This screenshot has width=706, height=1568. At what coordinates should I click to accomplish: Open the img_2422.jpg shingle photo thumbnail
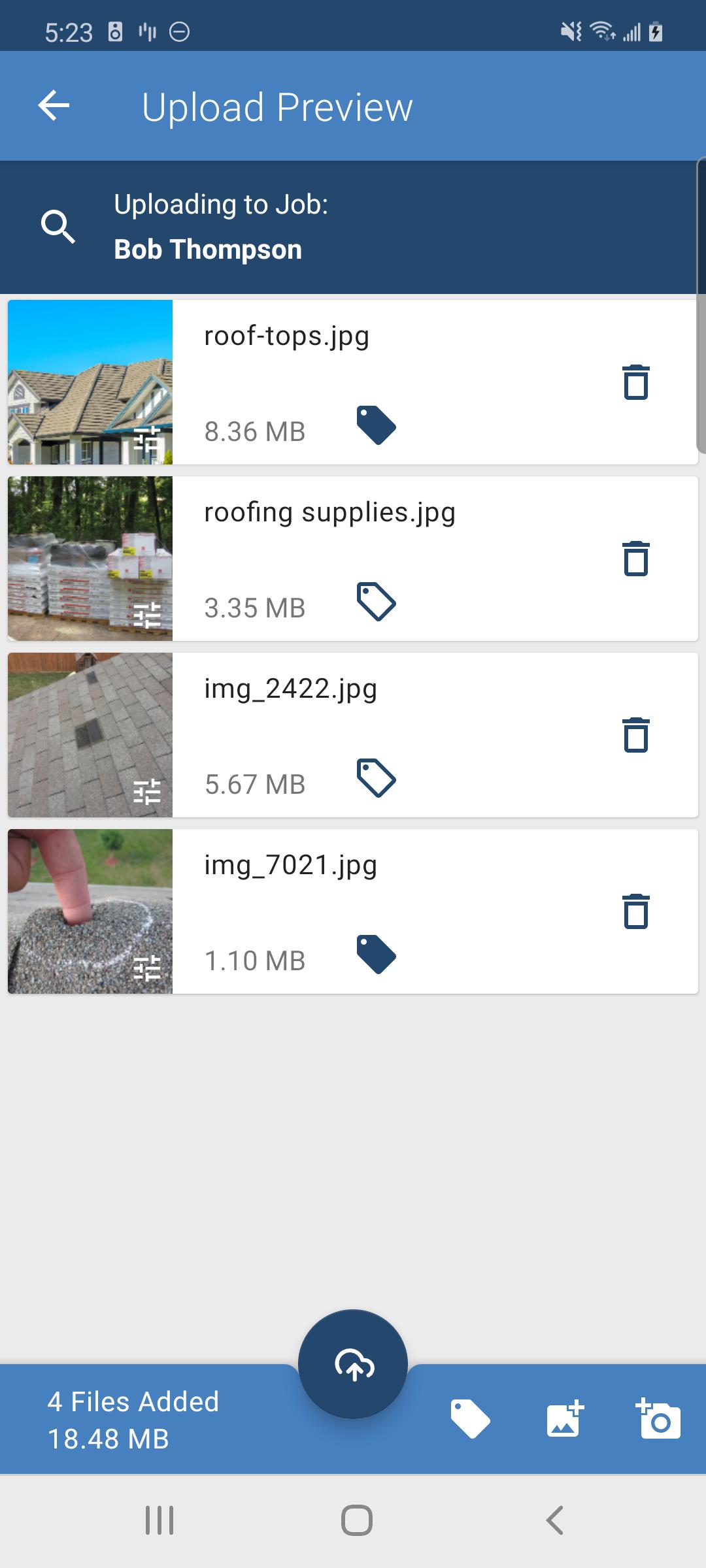pos(90,735)
